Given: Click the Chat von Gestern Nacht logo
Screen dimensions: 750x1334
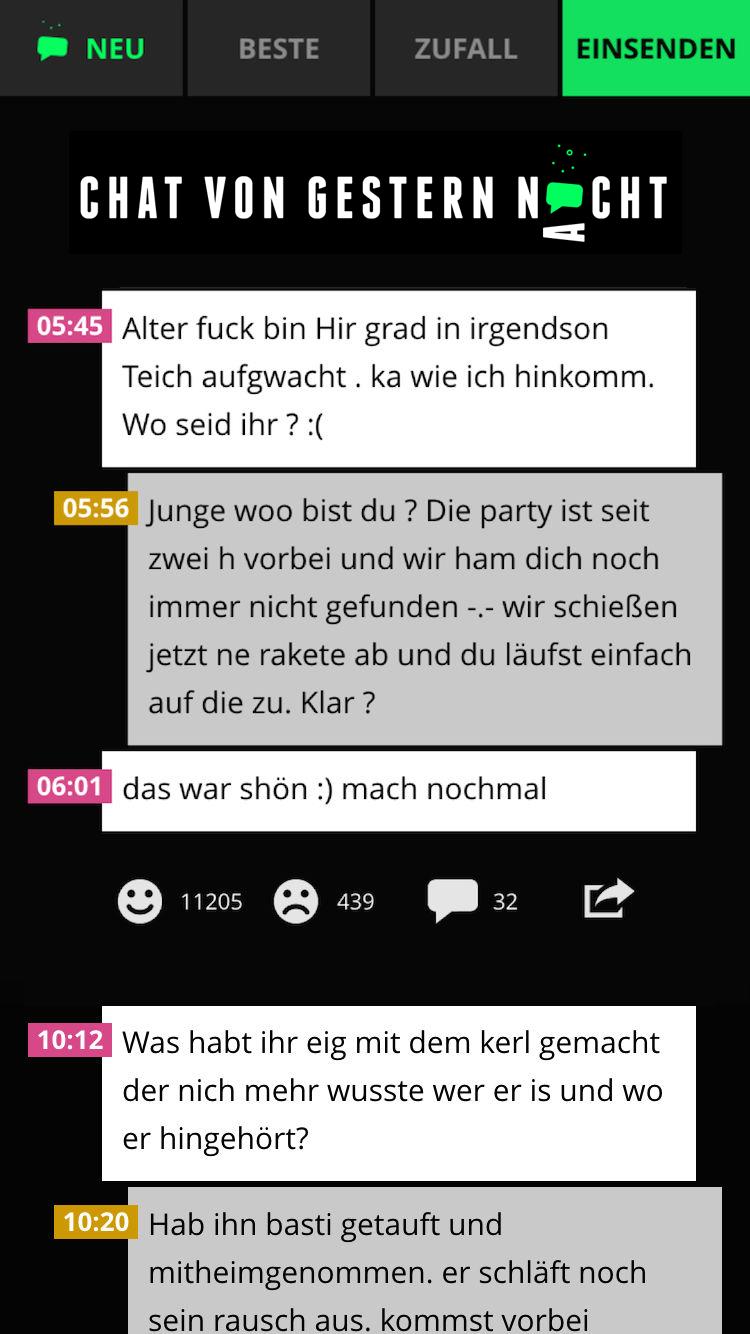Looking at the screenshot, I should [374, 192].
